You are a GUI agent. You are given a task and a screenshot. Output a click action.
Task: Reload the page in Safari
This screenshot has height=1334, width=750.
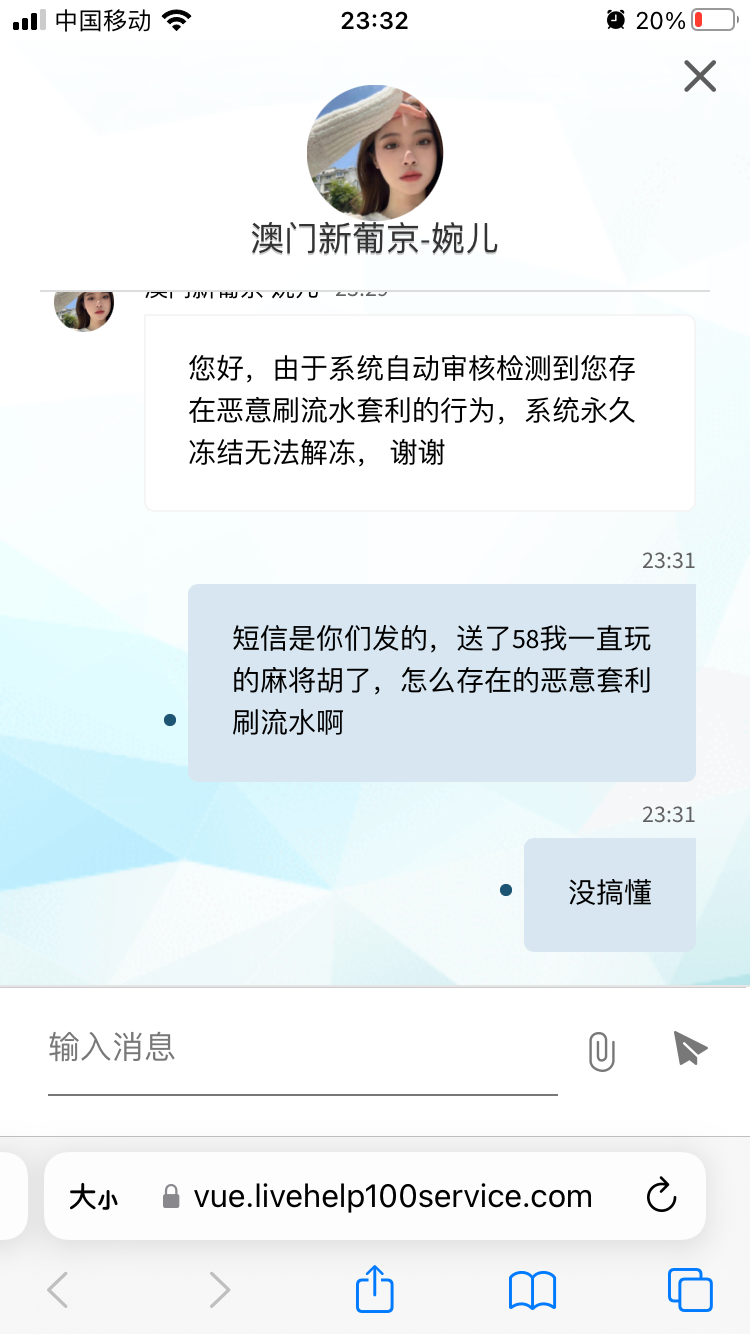pyautogui.click(x=661, y=1196)
